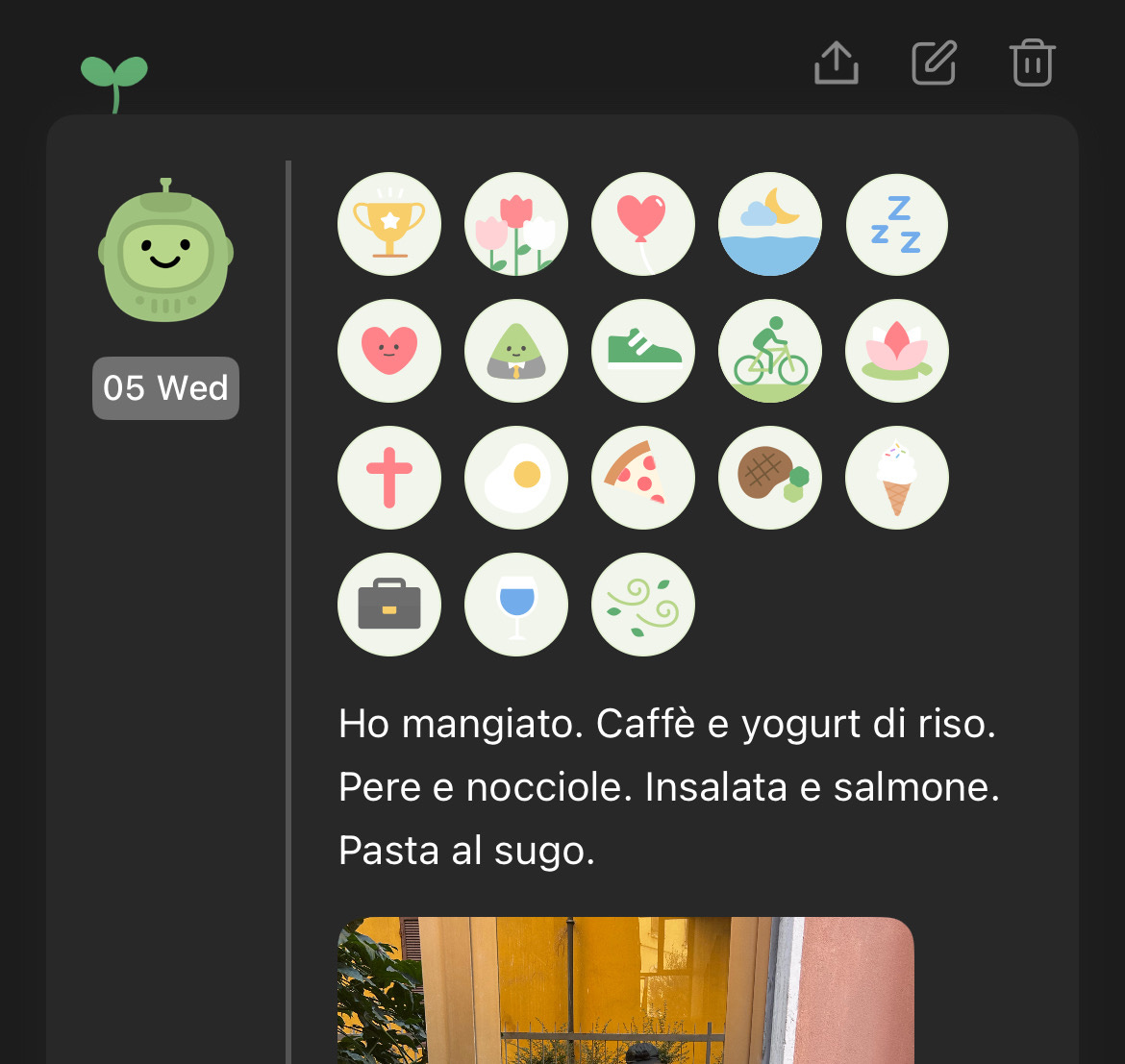Share this diary entry
Viewport: 1125px width, 1064px height.
[836, 63]
